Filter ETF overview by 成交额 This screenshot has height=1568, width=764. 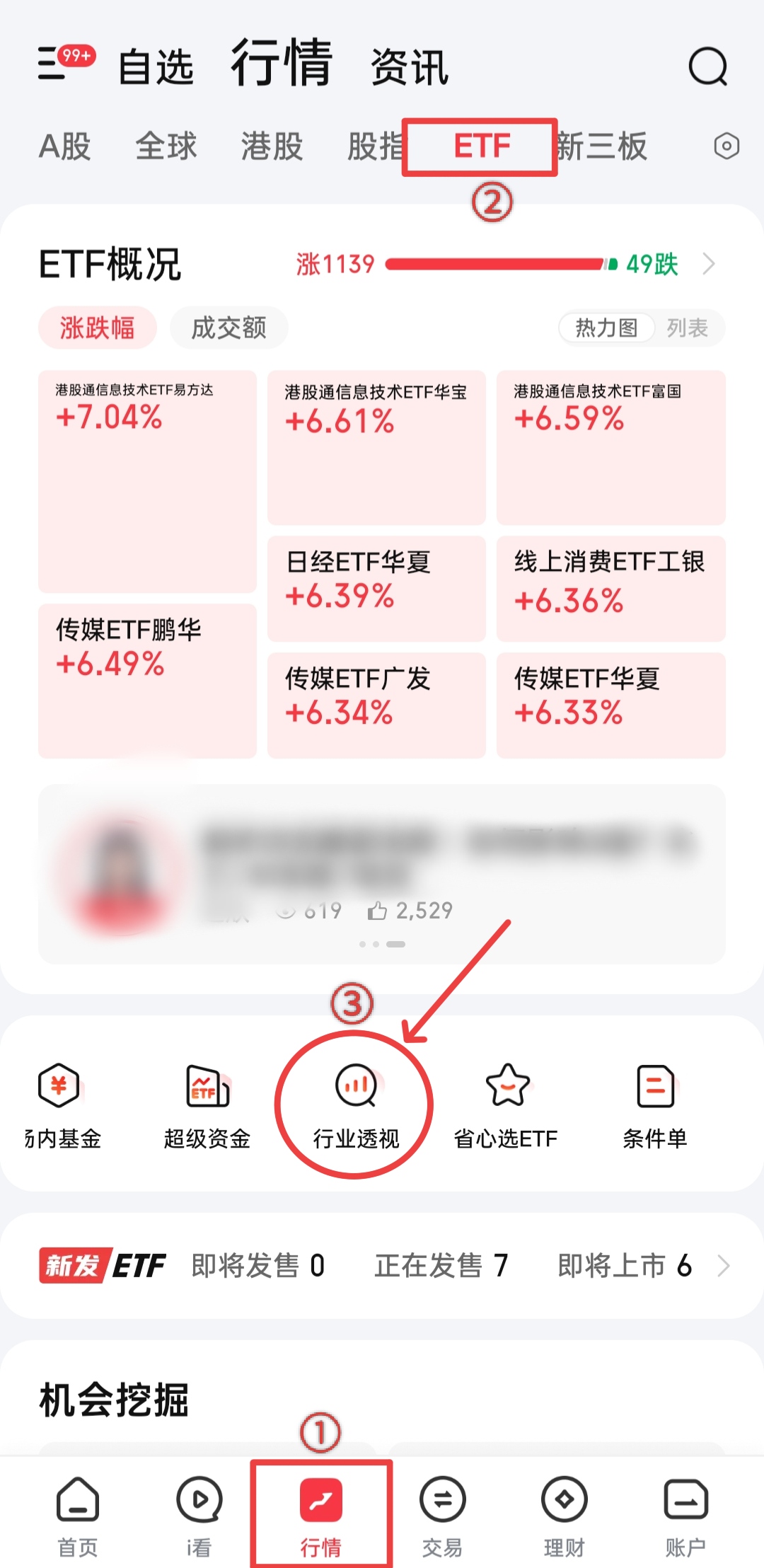pyautogui.click(x=228, y=328)
